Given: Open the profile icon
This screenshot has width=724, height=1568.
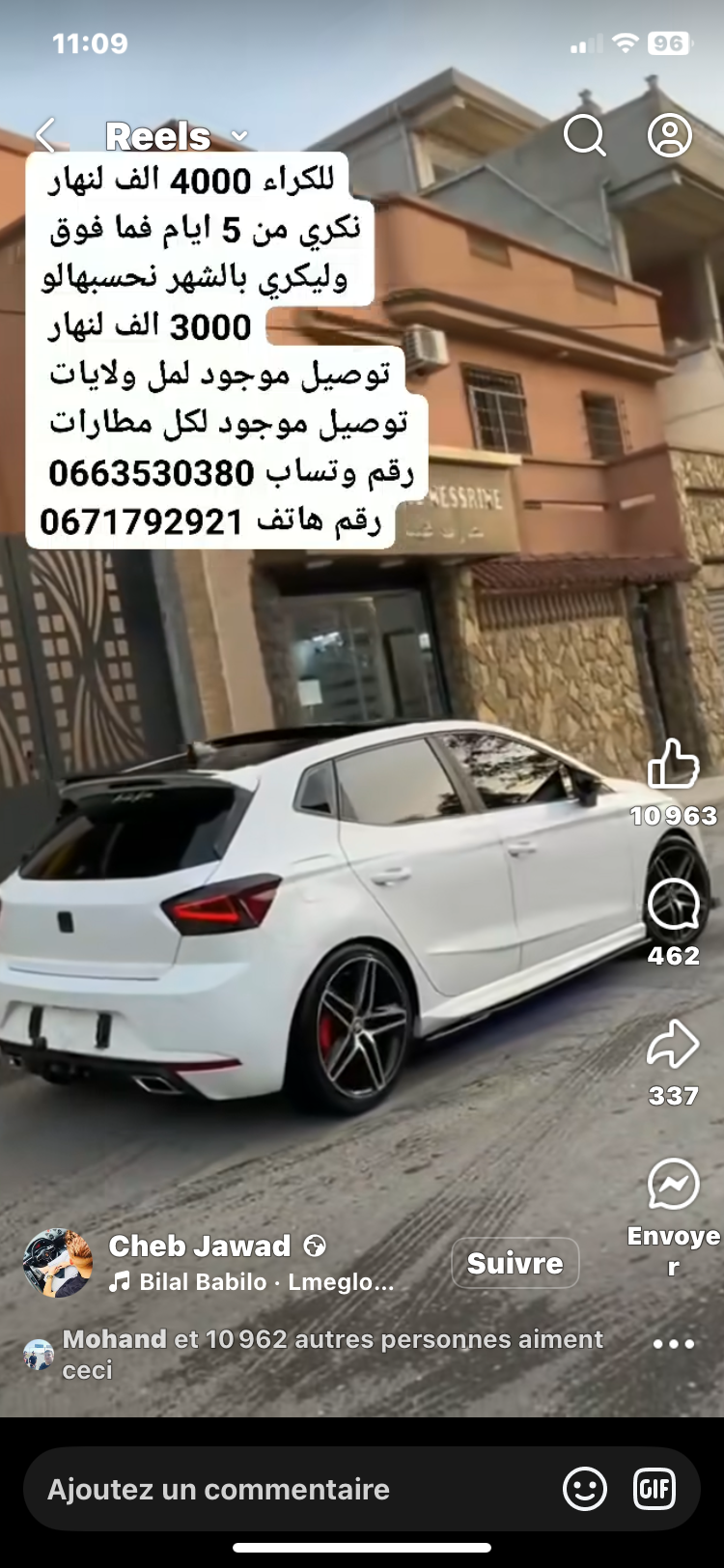Looking at the screenshot, I should (x=669, y=135).
